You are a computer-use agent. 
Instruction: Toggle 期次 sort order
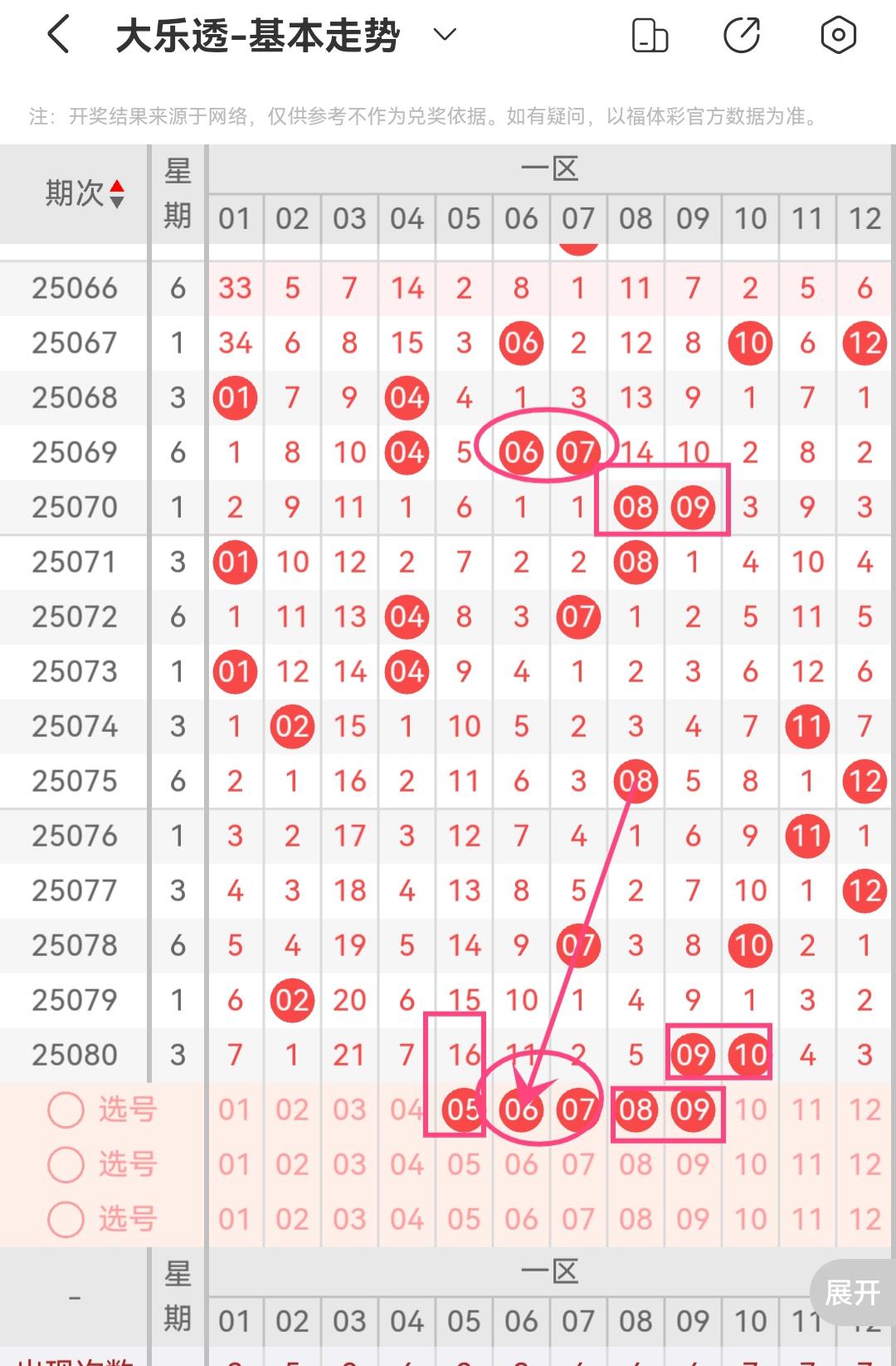[117, 193]
